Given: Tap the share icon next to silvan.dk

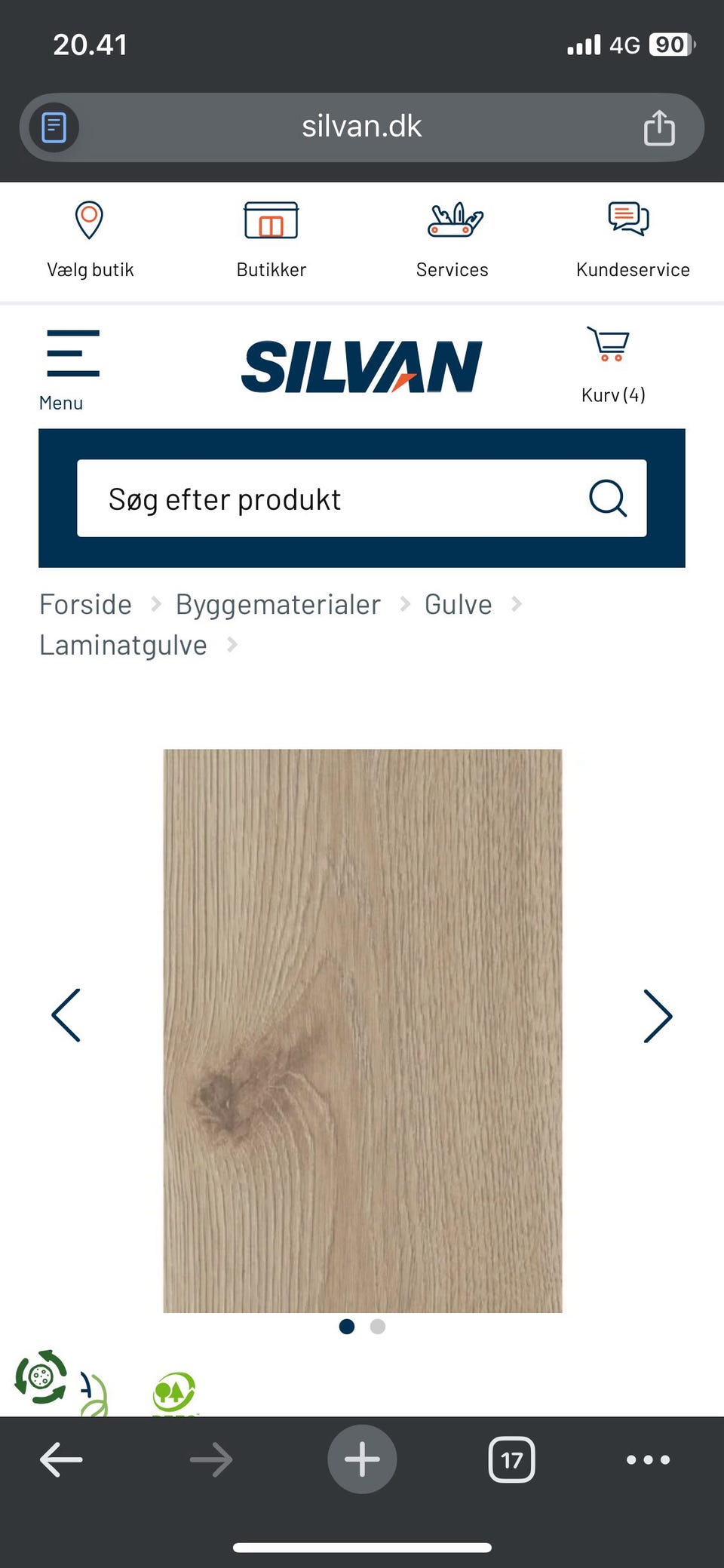Looking at the screenshot, I should [x=659, y=127].
